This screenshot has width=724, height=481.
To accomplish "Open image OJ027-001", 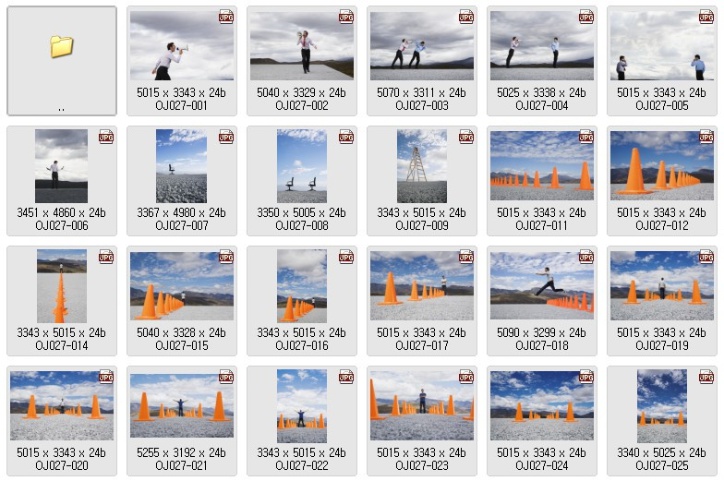I will click(181, 46).
